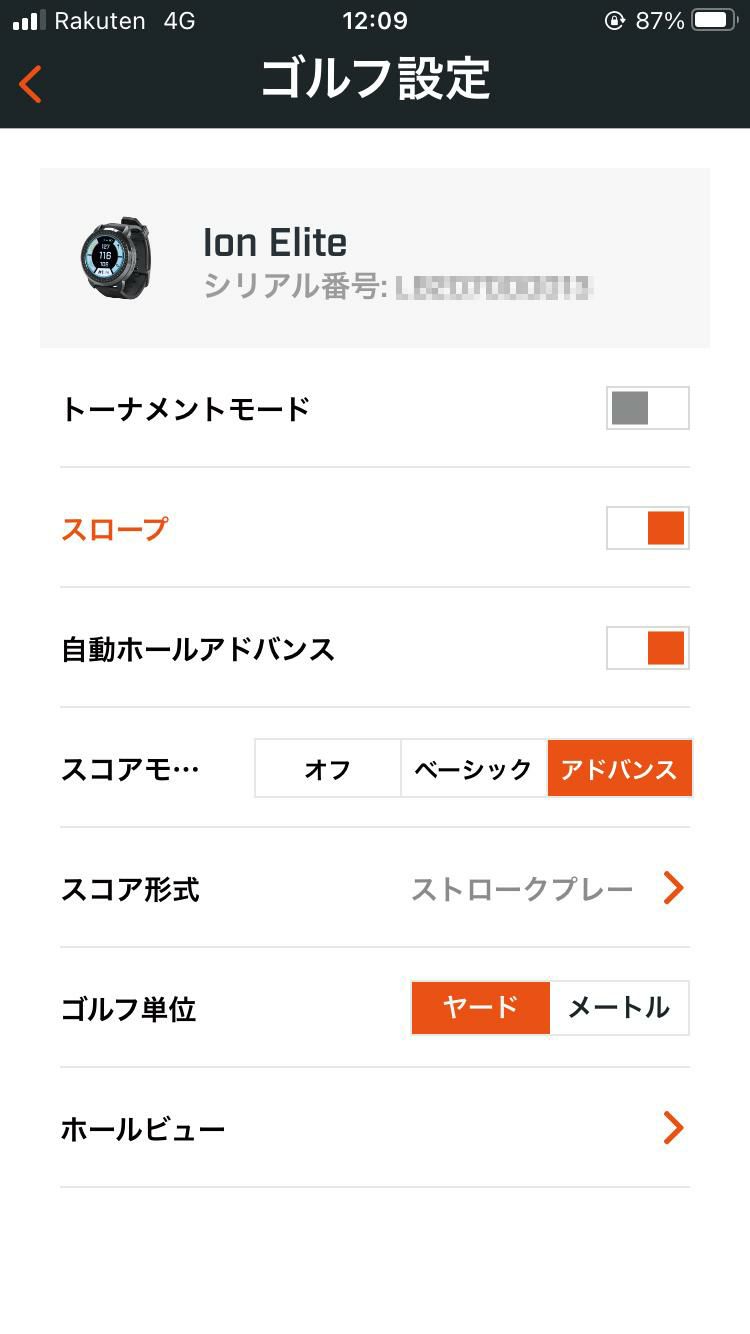Screen dimensions: 750x1334
Task: Disable the スロープ toggle
Action: tap(647, 528)
